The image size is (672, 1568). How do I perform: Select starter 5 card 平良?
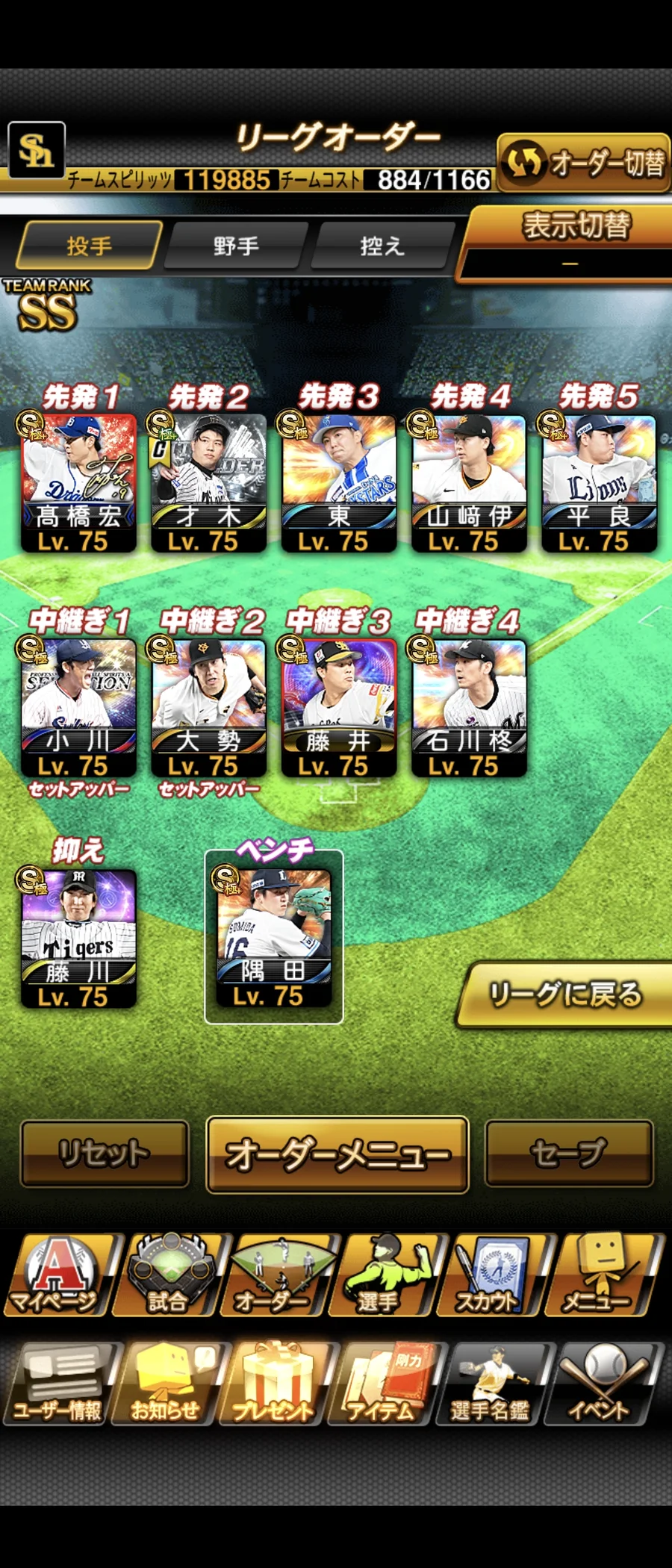pos(598,483)
